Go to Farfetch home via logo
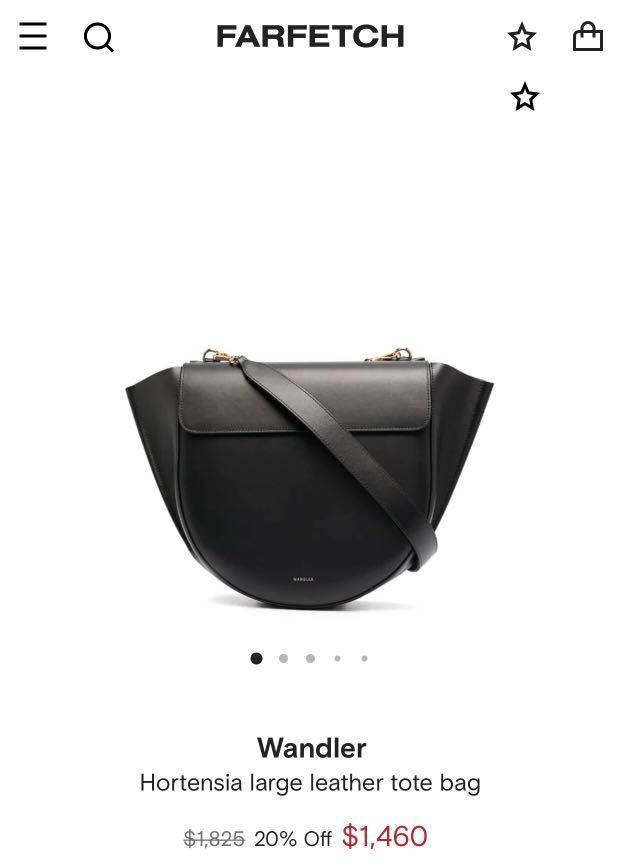The width and height of the screenshot is (621, 868). pyautogui.click(x=310, y=37)
